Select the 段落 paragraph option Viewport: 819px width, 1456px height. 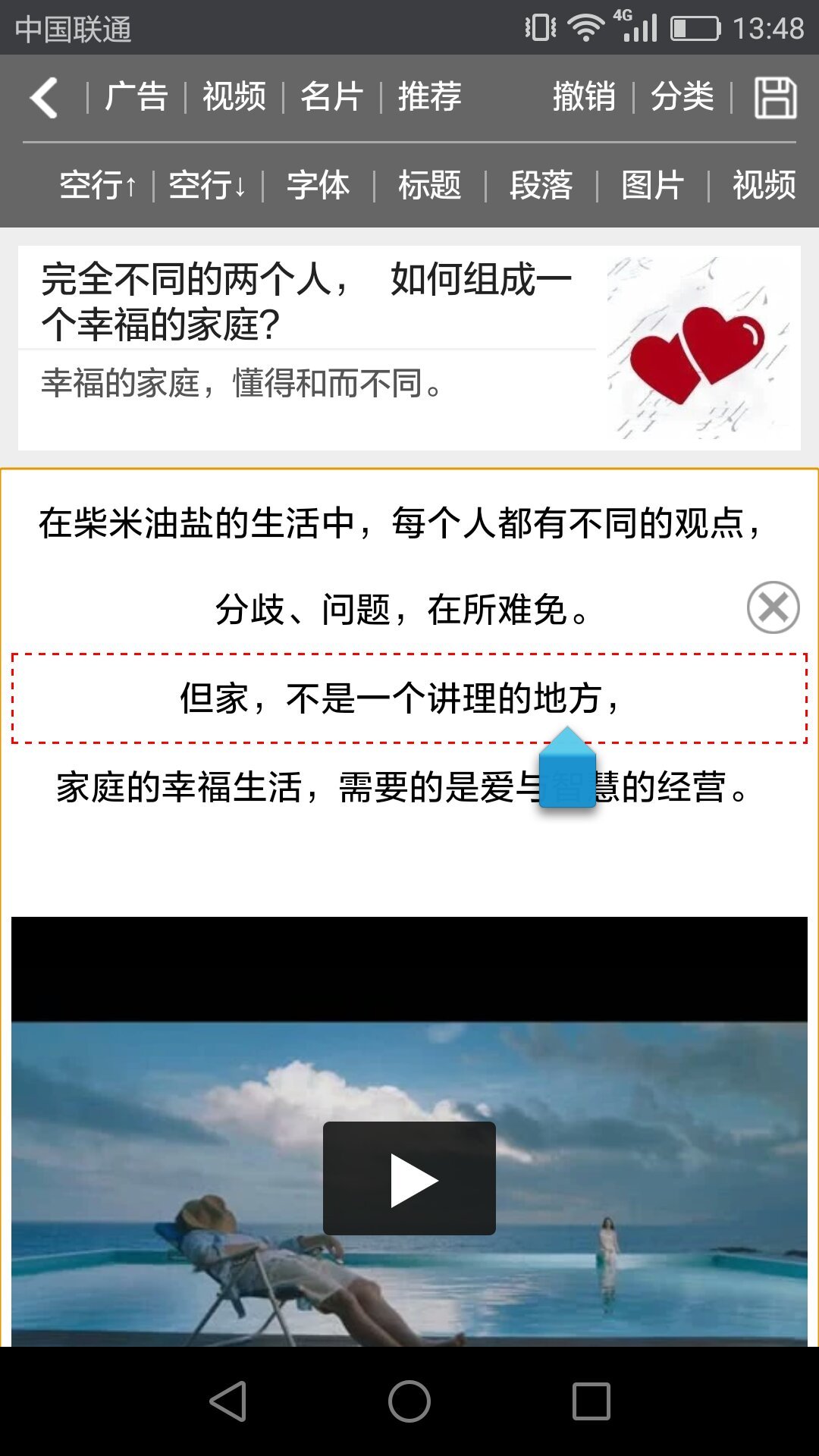[541, 185]
